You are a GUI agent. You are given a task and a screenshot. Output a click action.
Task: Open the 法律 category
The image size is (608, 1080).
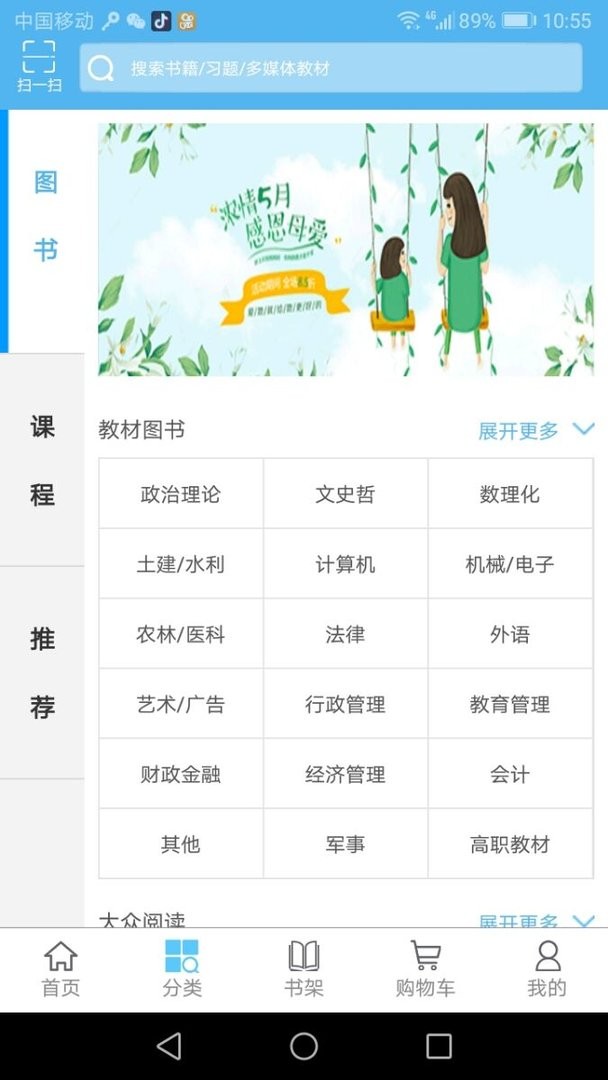pos(345,634)
